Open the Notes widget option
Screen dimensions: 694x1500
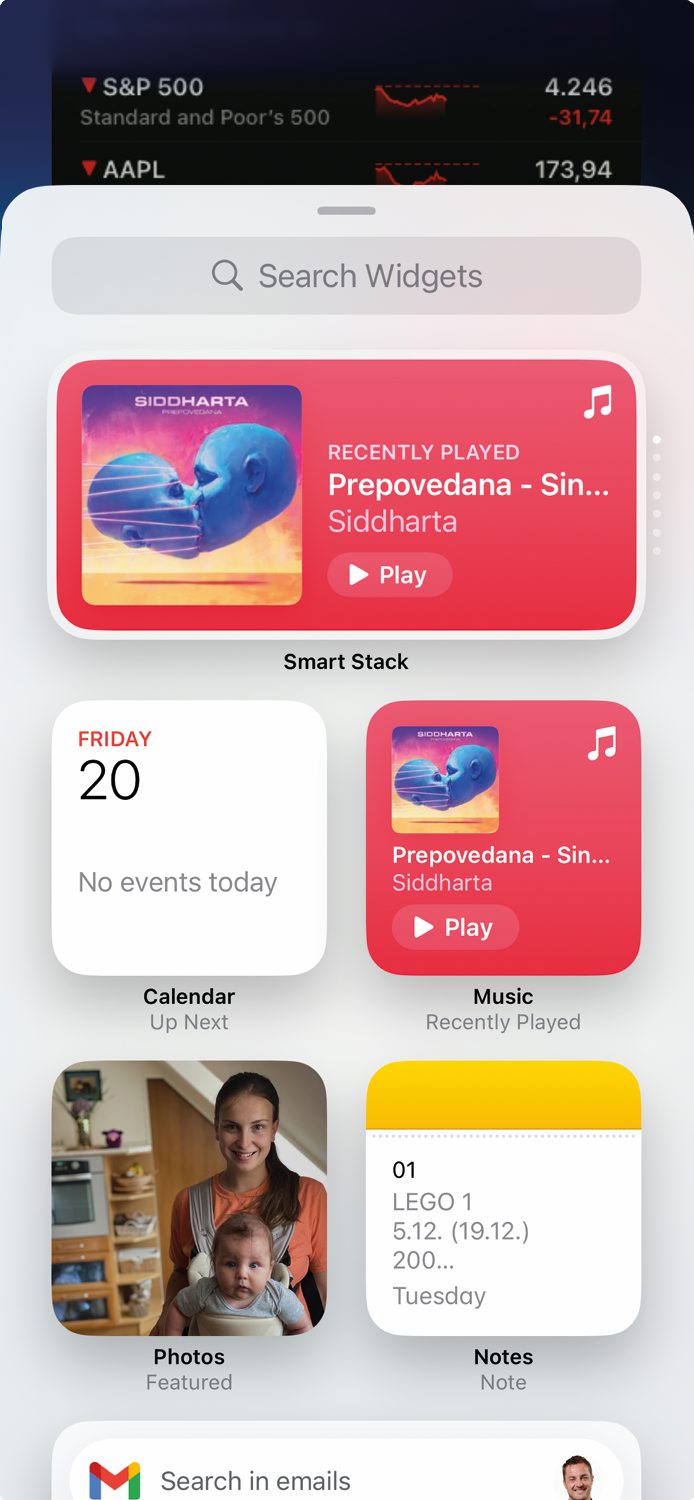(x=503, y=1198)
